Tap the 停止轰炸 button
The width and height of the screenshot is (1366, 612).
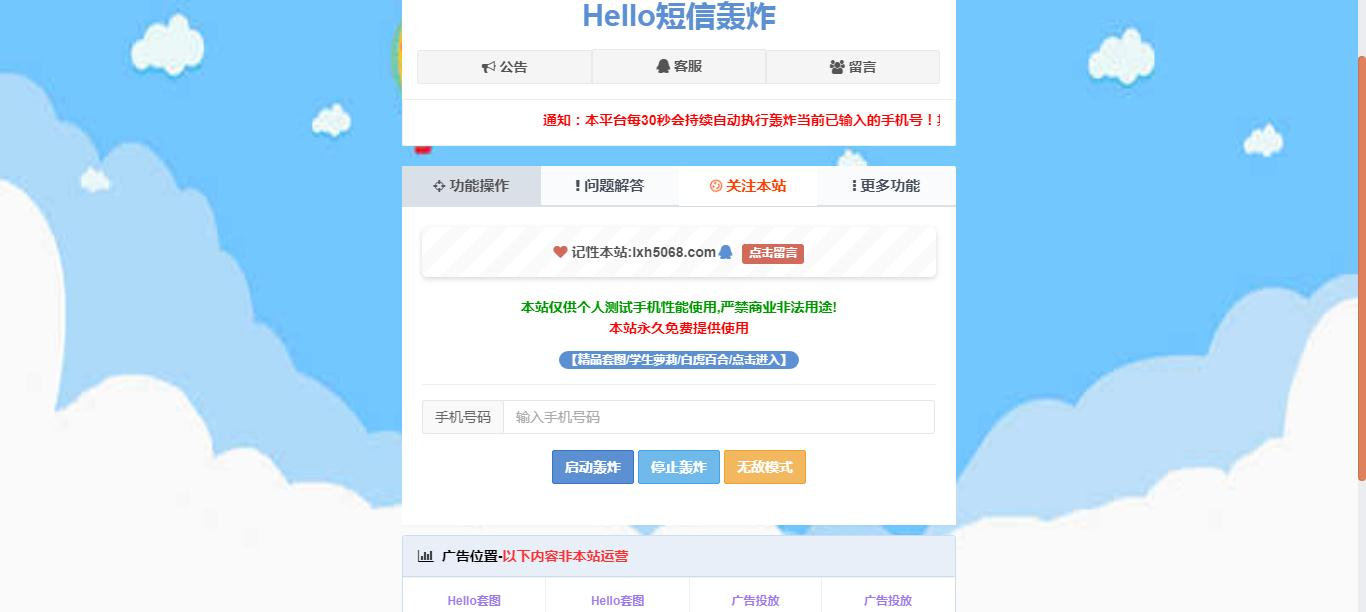pos(678,467)
